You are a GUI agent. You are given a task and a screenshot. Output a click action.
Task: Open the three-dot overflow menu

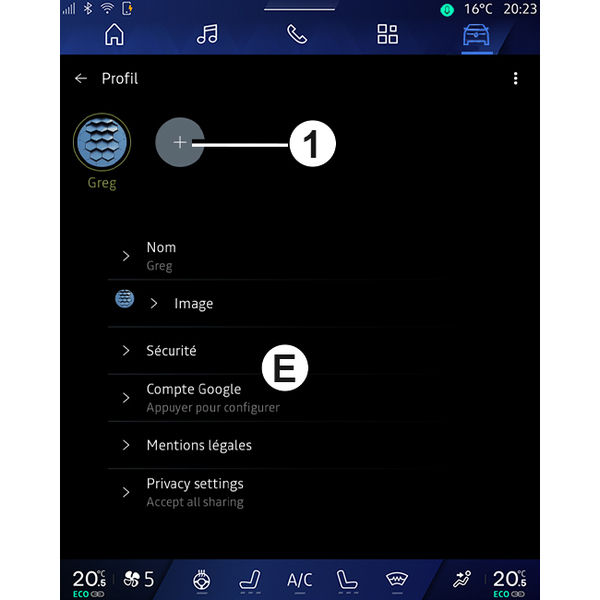516,78
